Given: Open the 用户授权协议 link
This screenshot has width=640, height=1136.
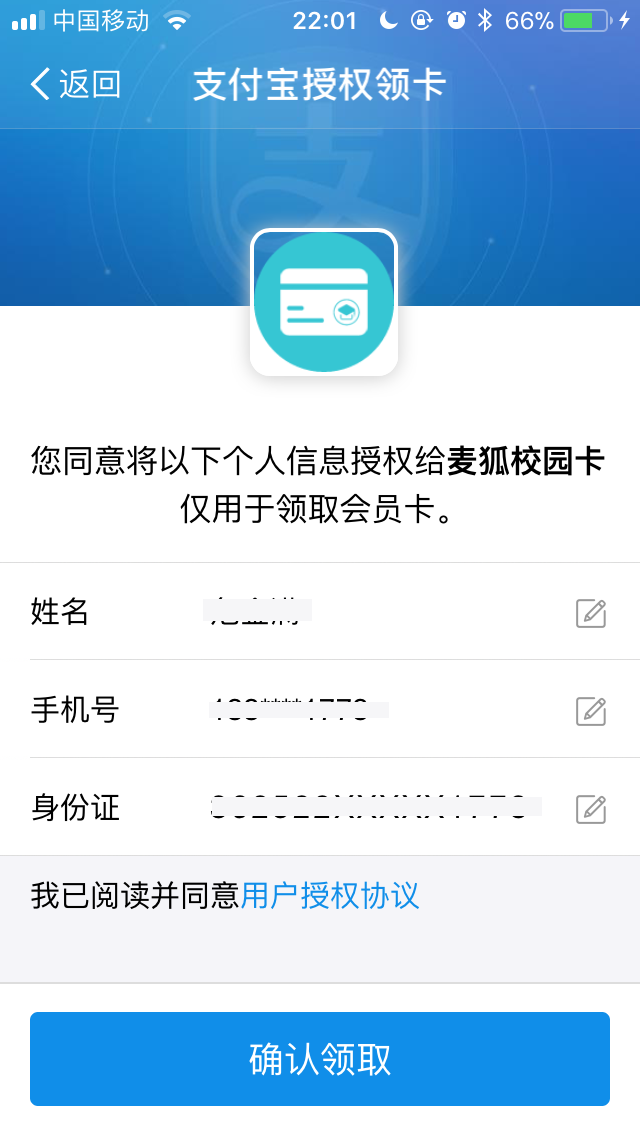Looking at the screenshot, I should tap(330, 895).
